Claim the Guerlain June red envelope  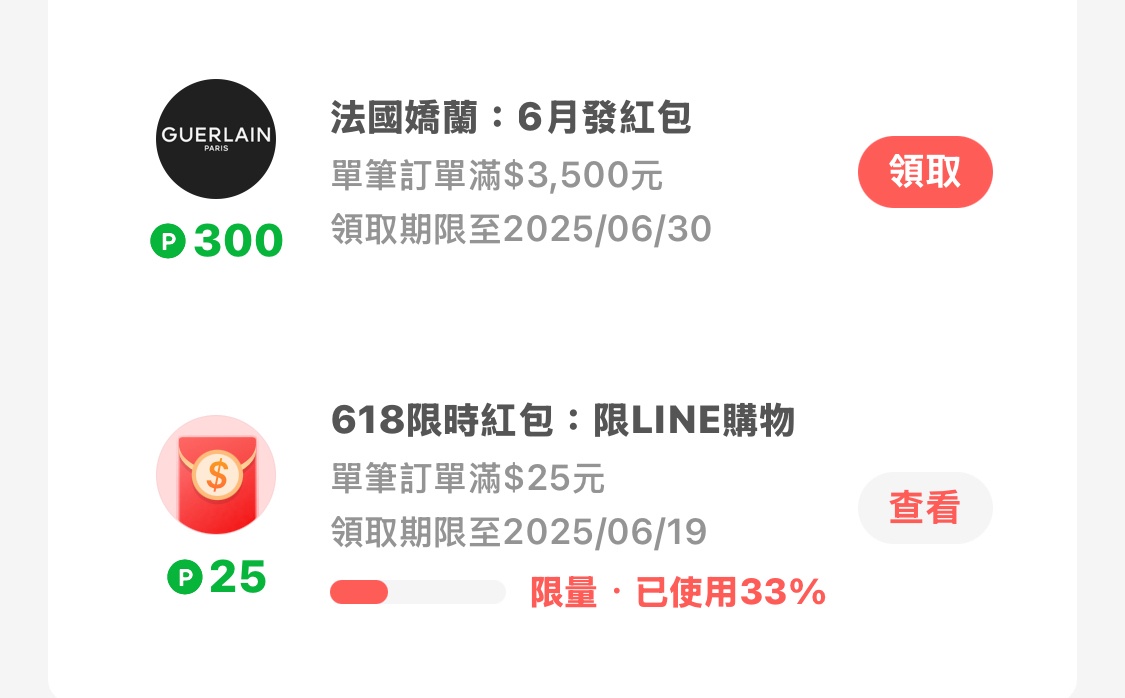point(925,172)
